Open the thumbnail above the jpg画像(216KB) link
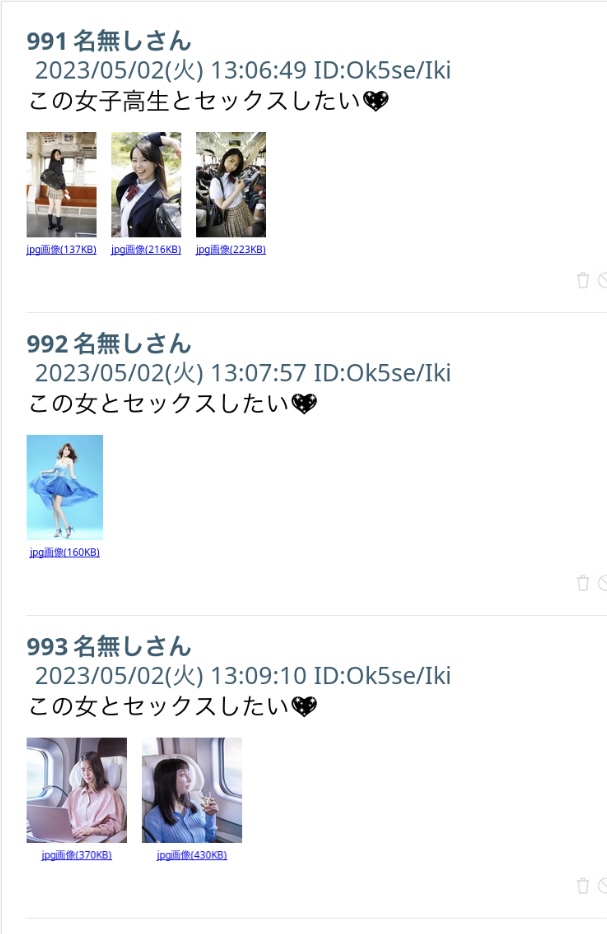This screenshot has height=934, width=607. point(146,184)
